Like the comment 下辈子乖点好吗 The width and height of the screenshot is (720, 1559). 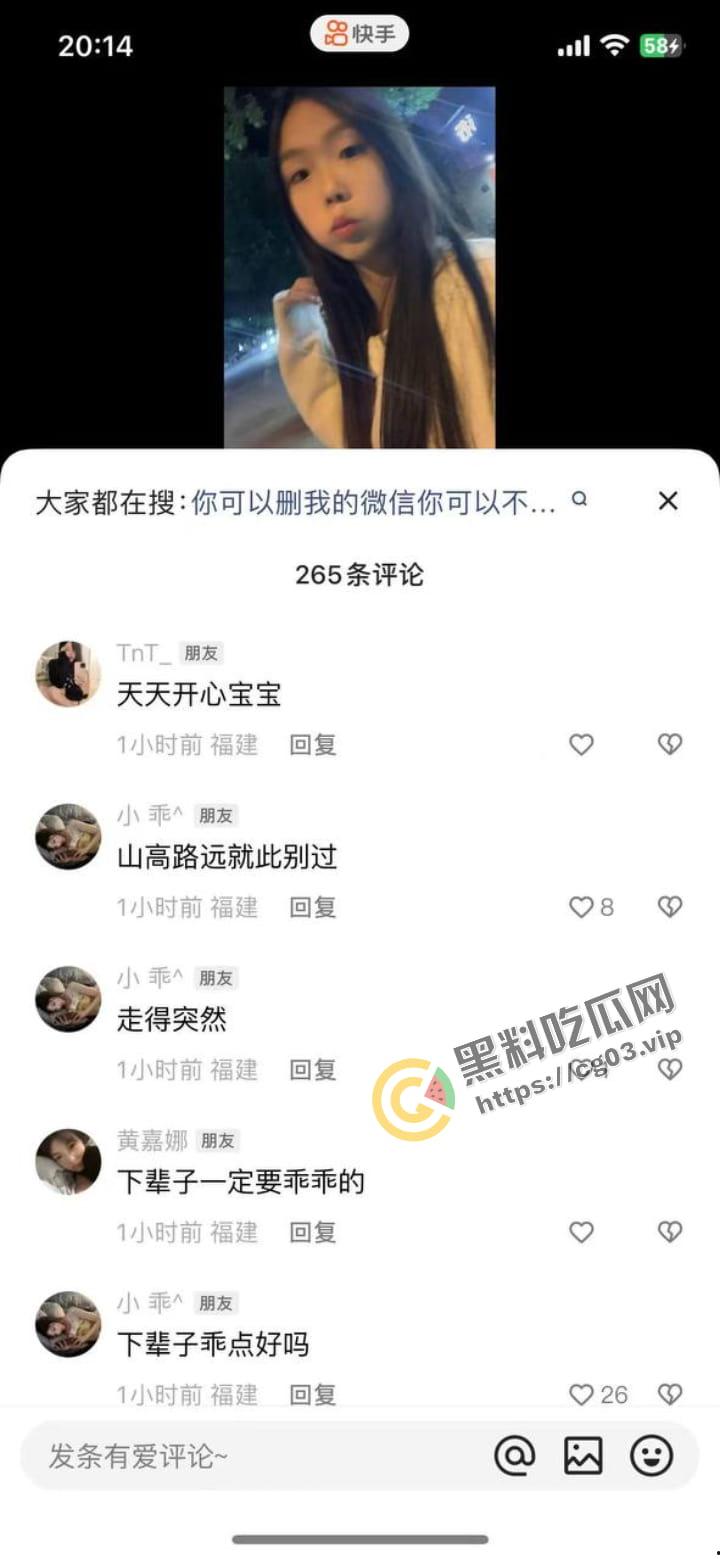pyautogui.click(x=581, y=1394)
